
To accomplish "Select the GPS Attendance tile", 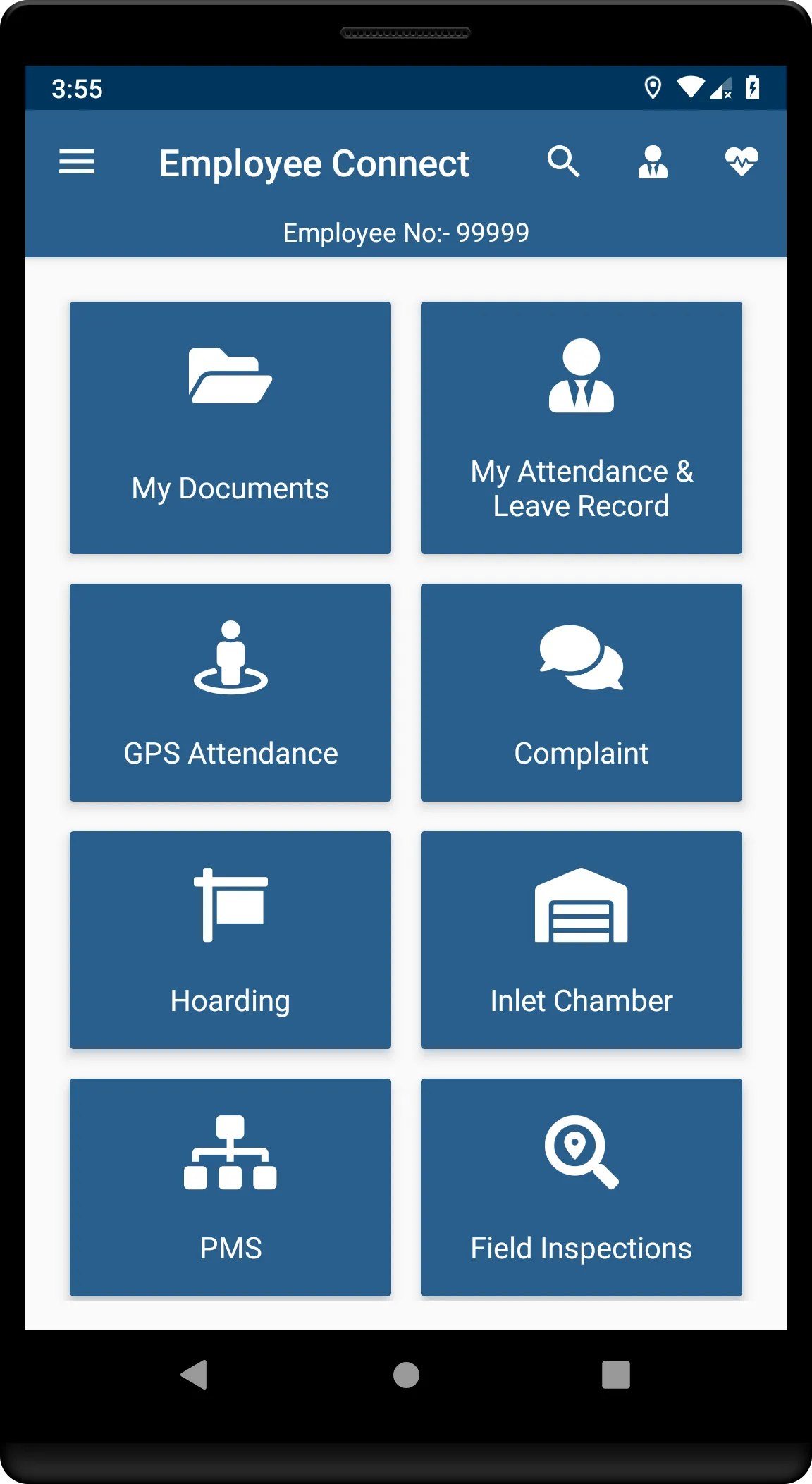I will pos(230,692).
